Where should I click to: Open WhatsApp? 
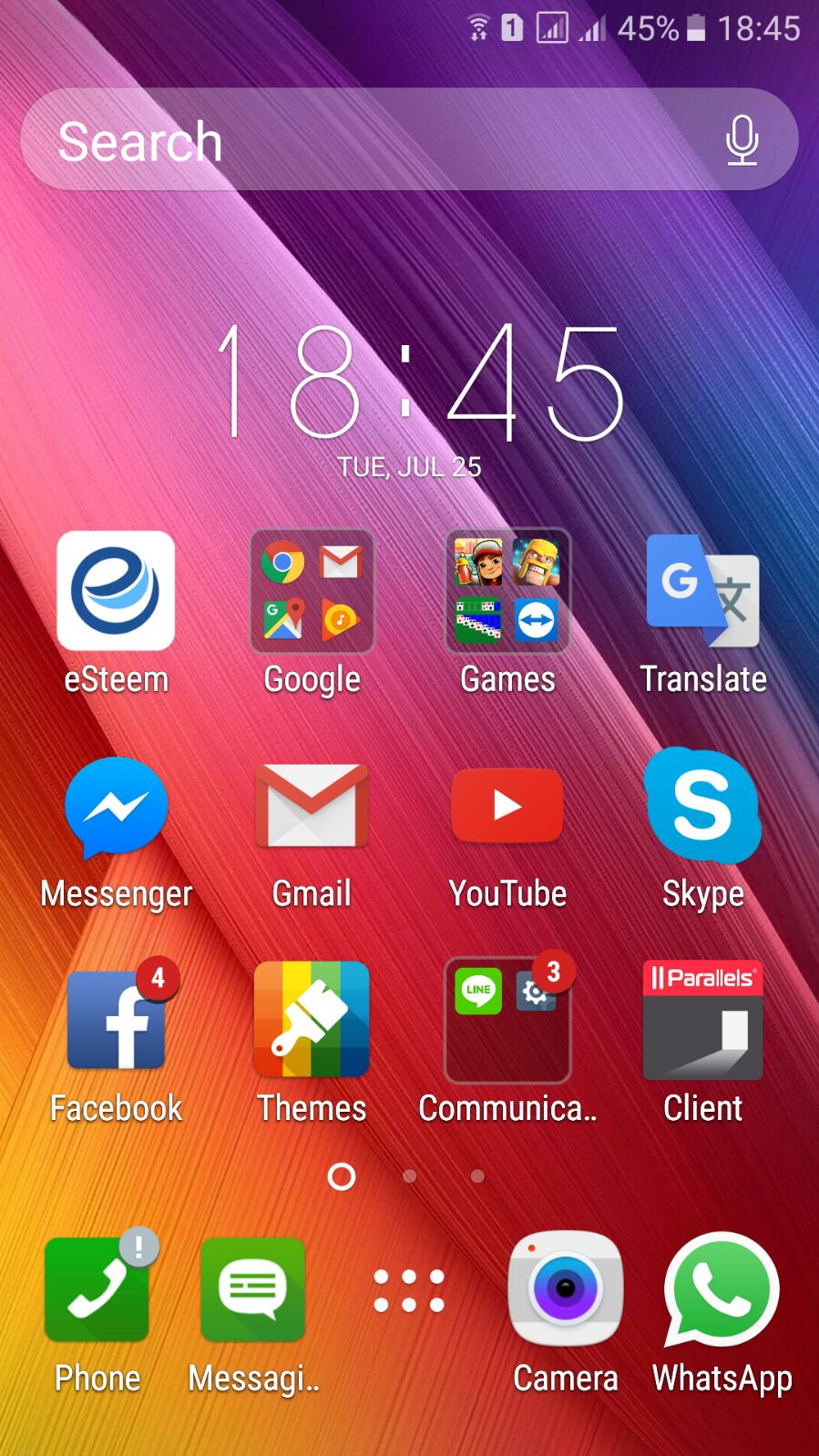click(722, 1290)
